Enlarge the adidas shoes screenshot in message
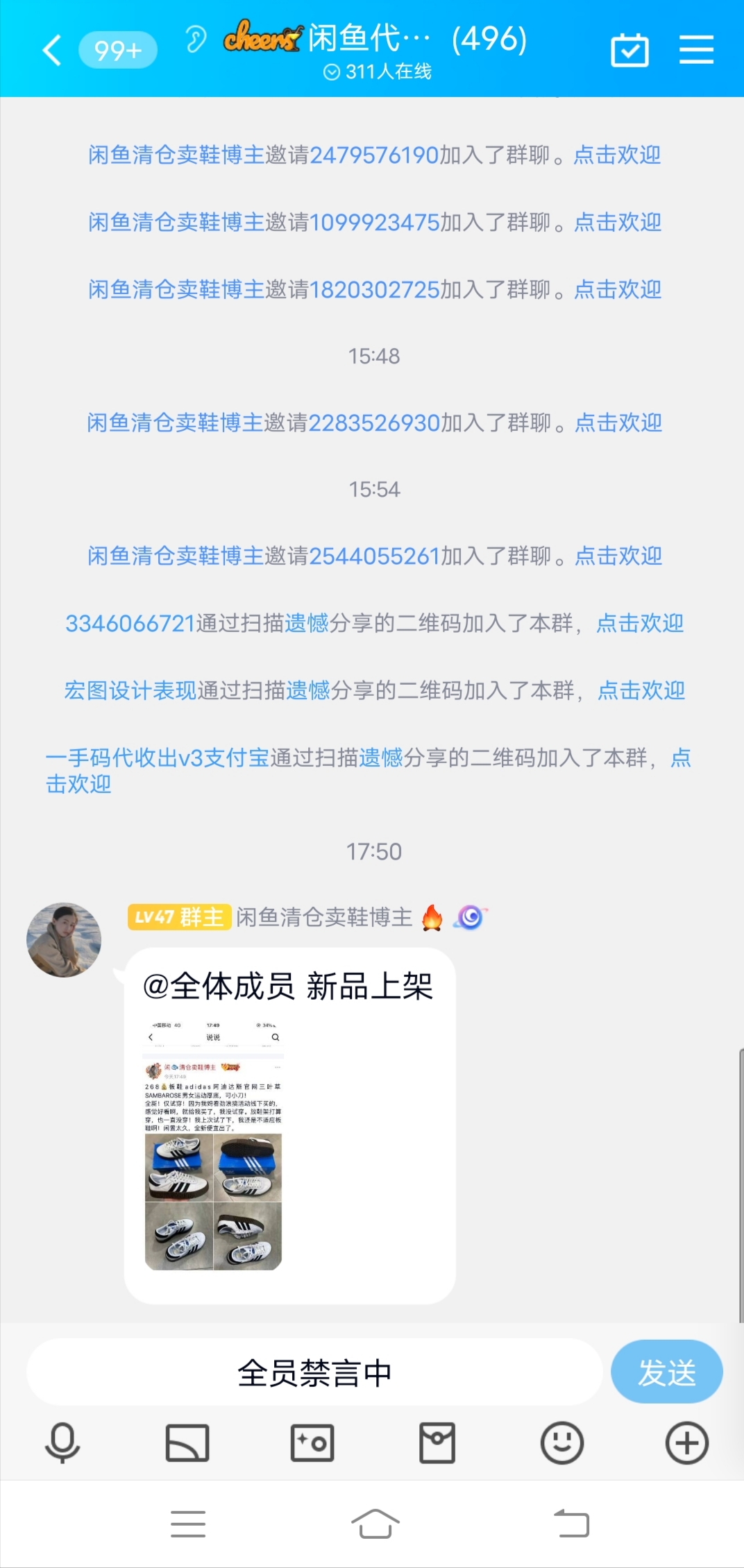Screen dimensions: 744x1568 coord(214,1173)
